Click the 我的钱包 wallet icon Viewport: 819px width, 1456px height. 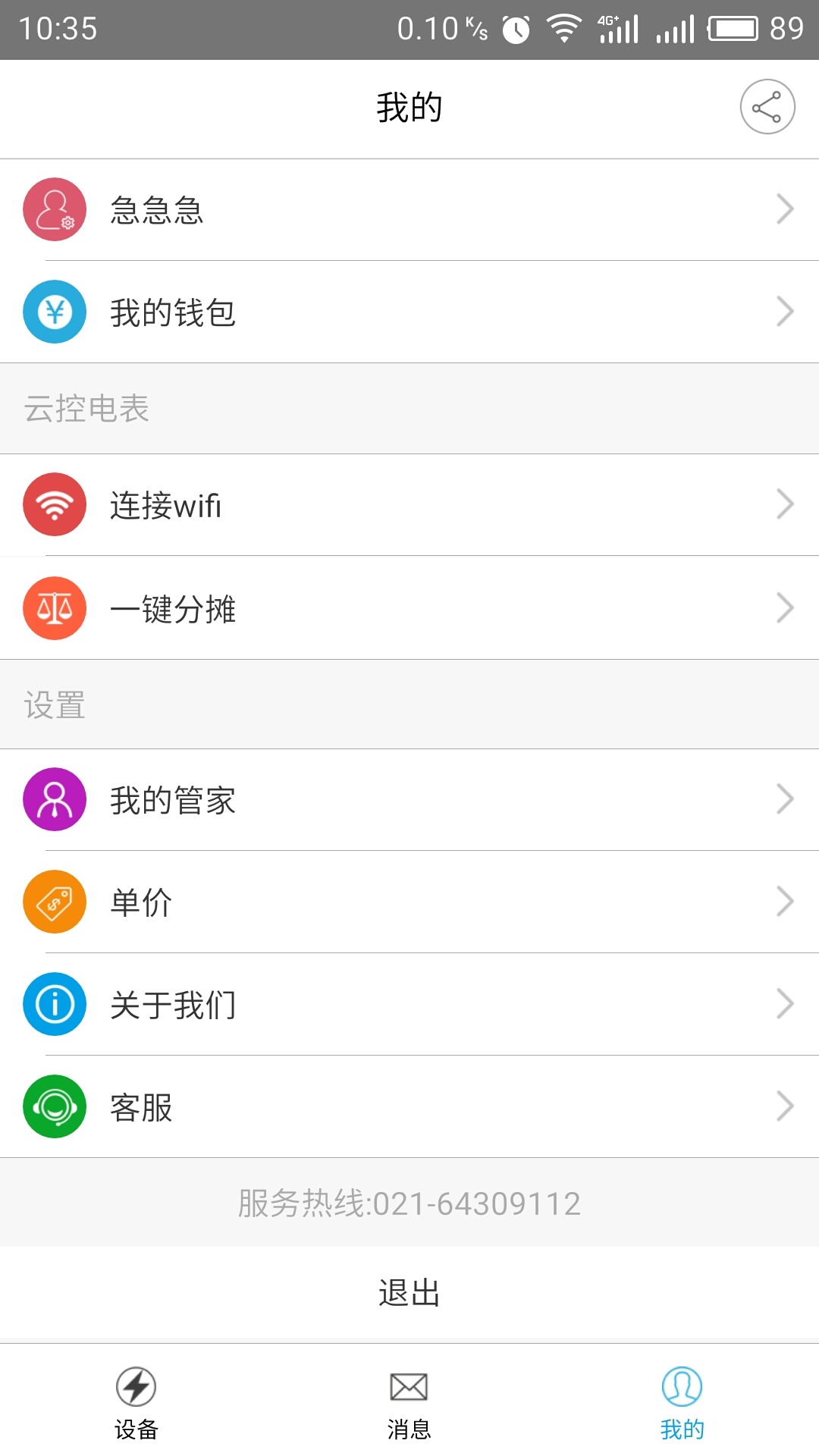coord(54,311)
